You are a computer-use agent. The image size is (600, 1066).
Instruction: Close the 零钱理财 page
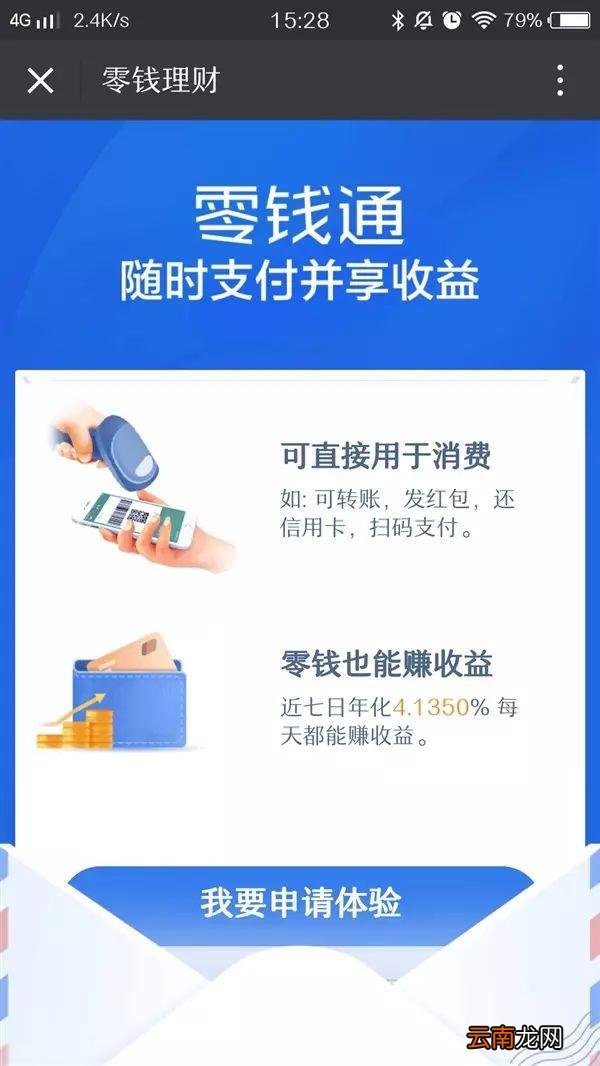(40, 80)
